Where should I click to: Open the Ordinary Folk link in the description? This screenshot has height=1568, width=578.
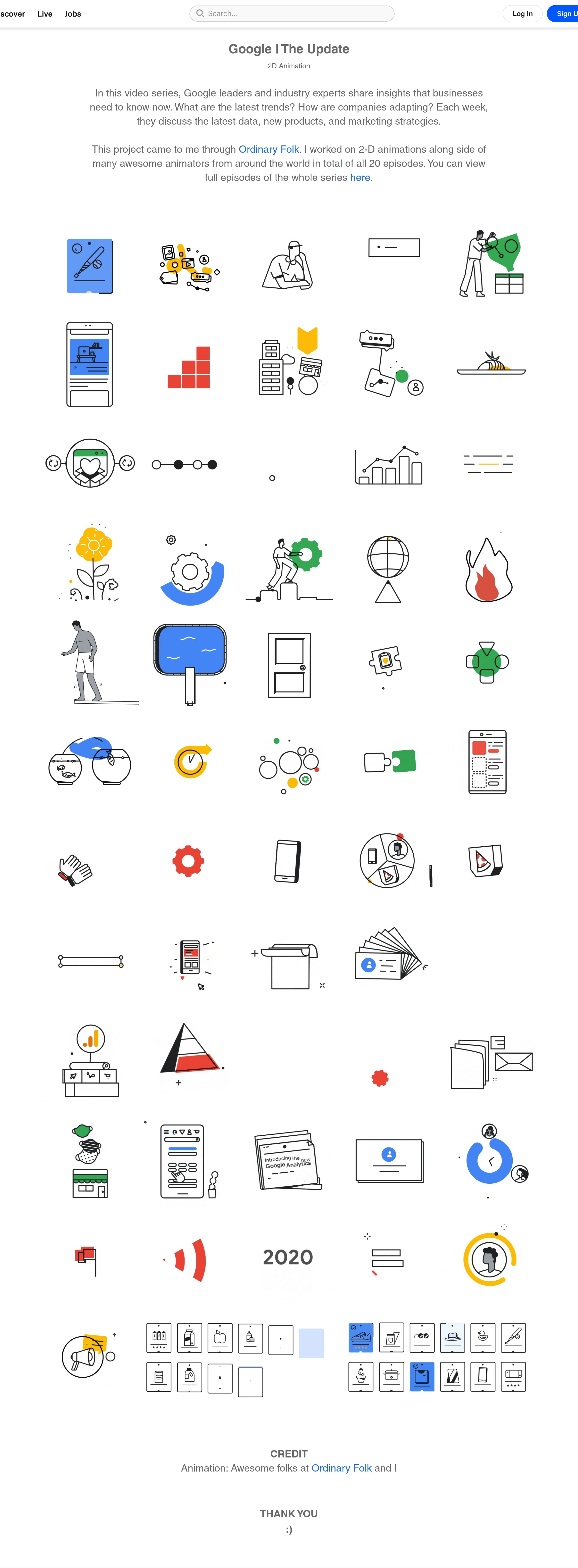(x=269, y=149)
